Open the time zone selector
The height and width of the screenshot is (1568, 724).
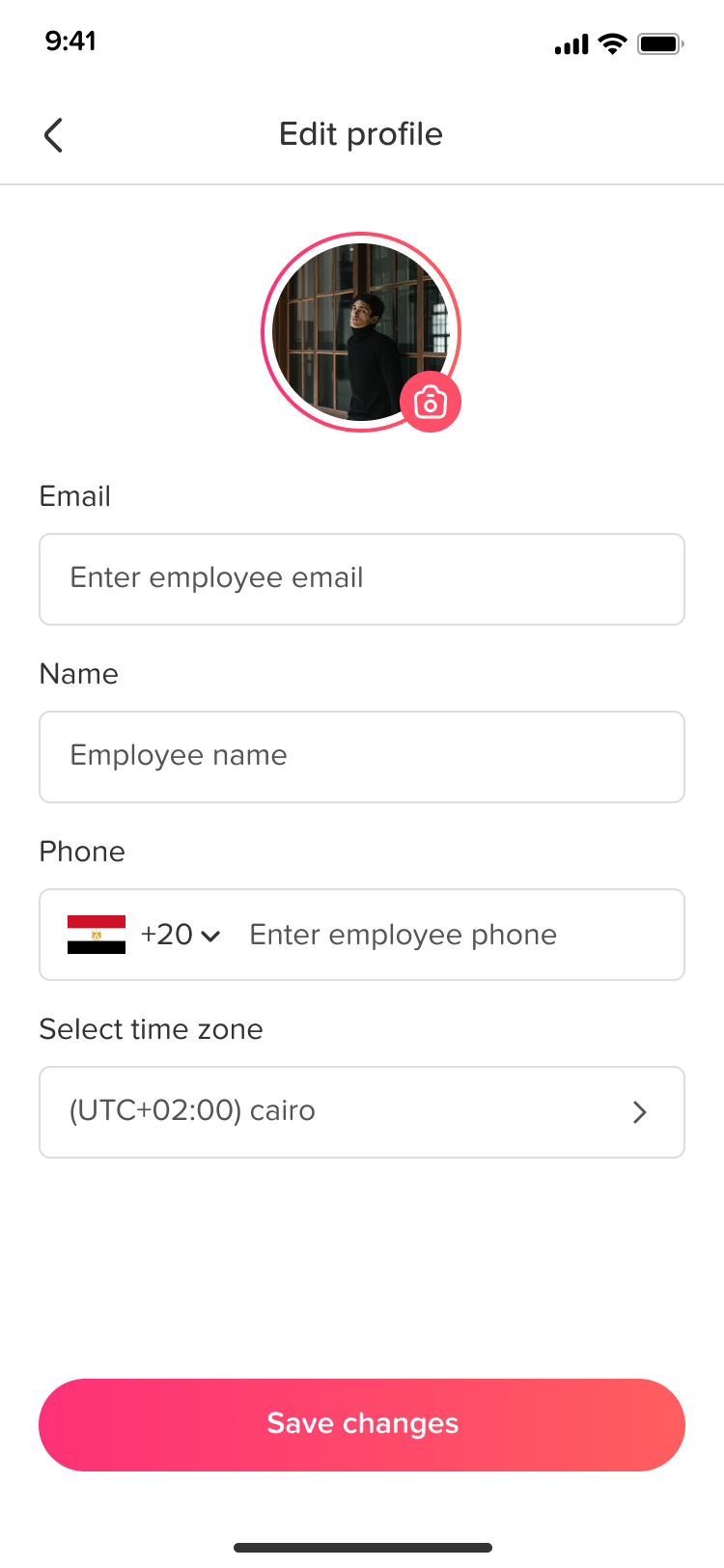(362, 1112)
